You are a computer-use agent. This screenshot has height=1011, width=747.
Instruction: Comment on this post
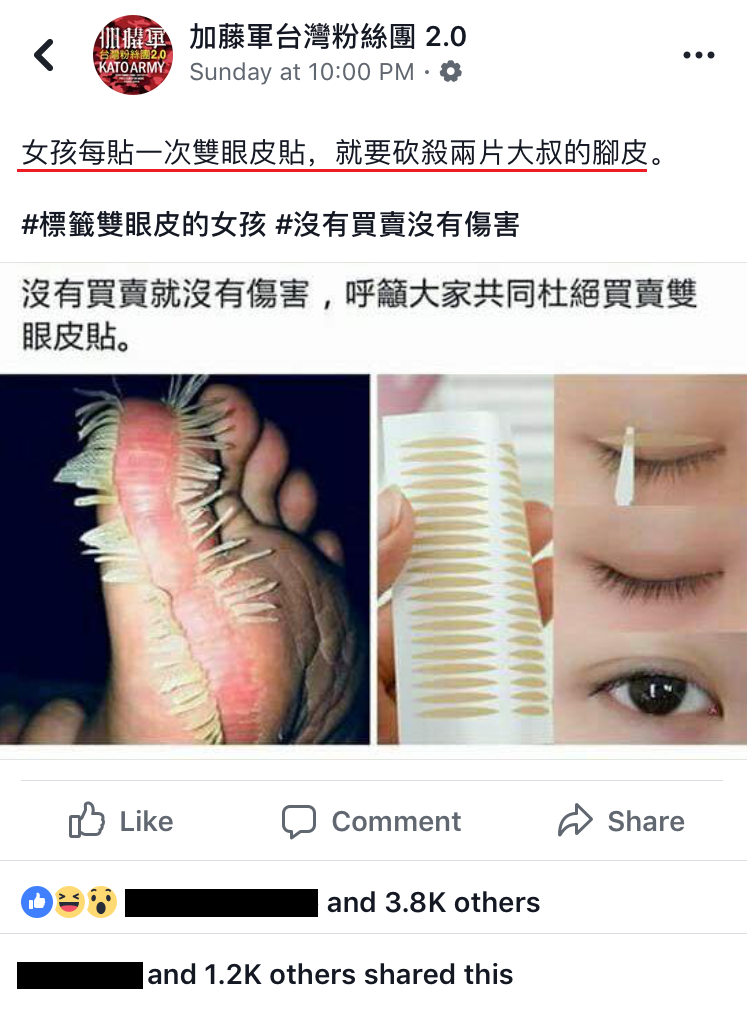(x=371, y=821)
